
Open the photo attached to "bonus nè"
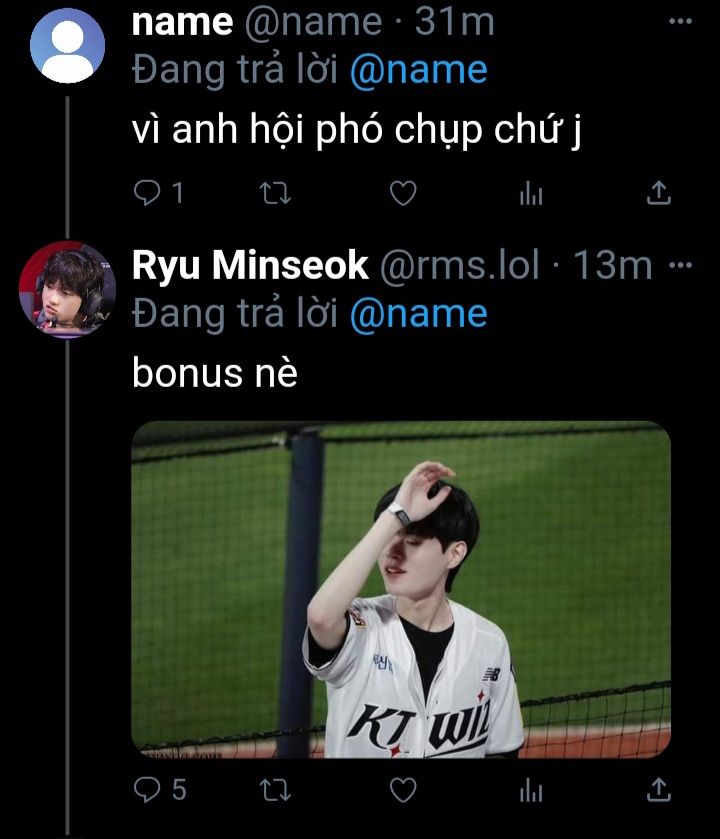401,589
